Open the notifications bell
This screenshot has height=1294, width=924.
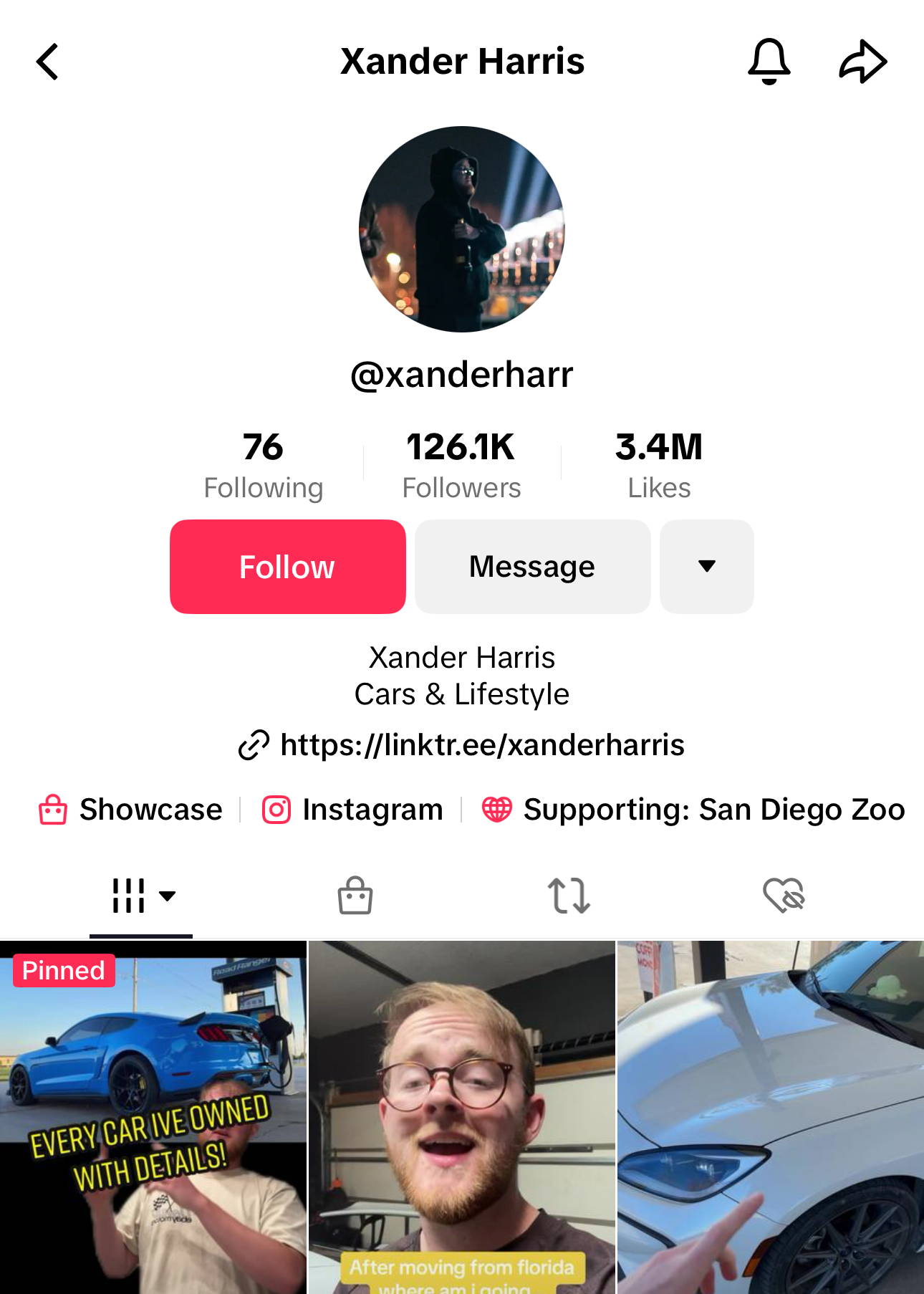click(769, 62)
